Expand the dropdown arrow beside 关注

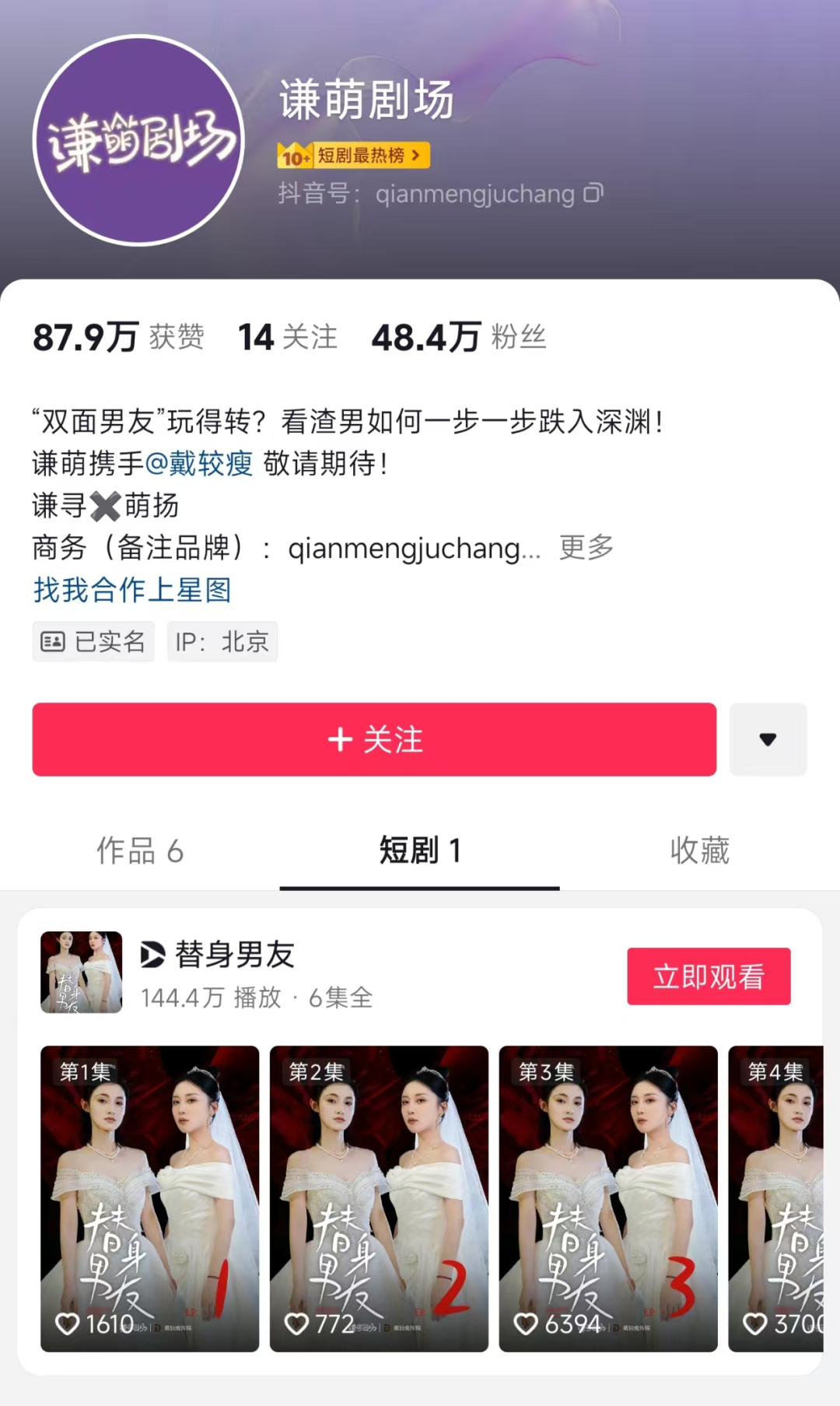(768, 739)
